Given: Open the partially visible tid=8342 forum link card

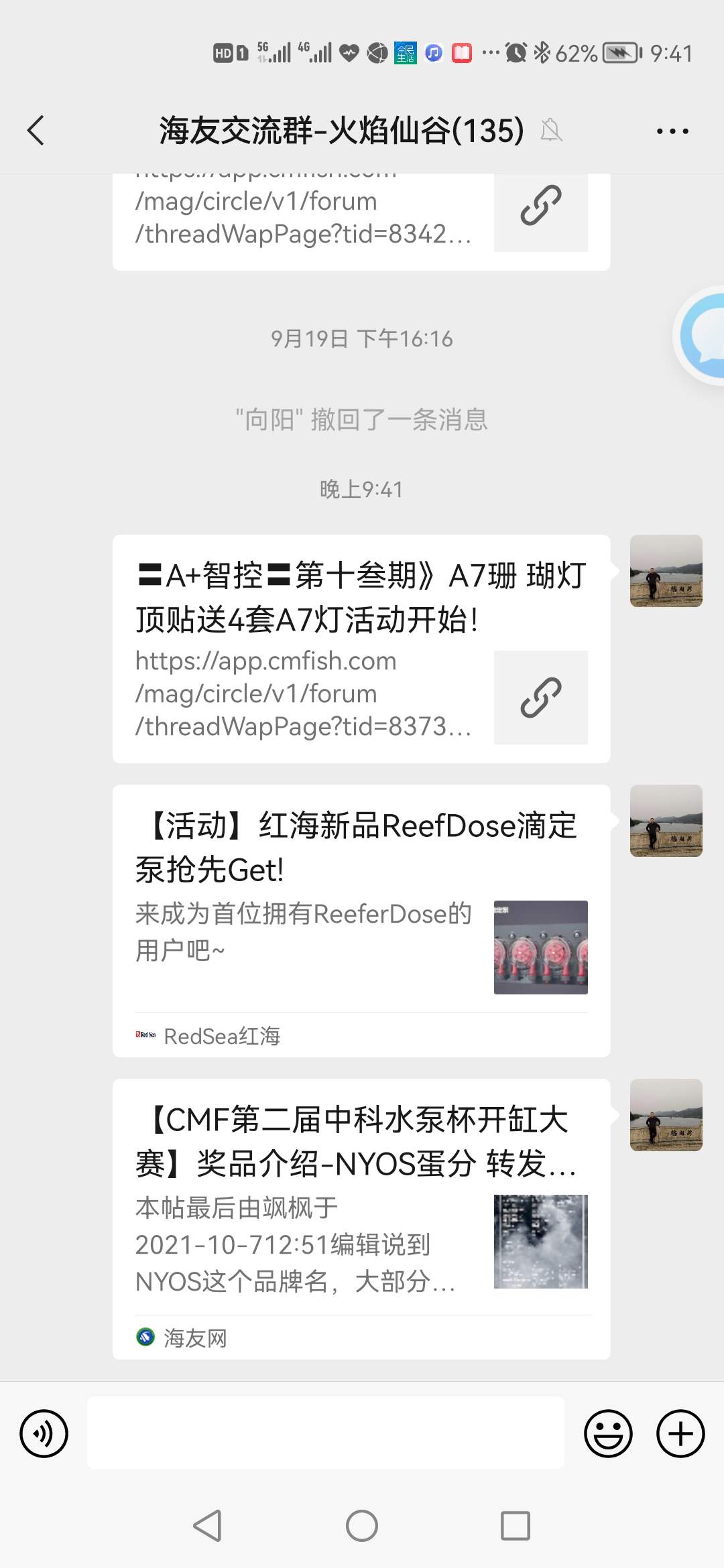Looking at the screenshot, I should 361,220.
